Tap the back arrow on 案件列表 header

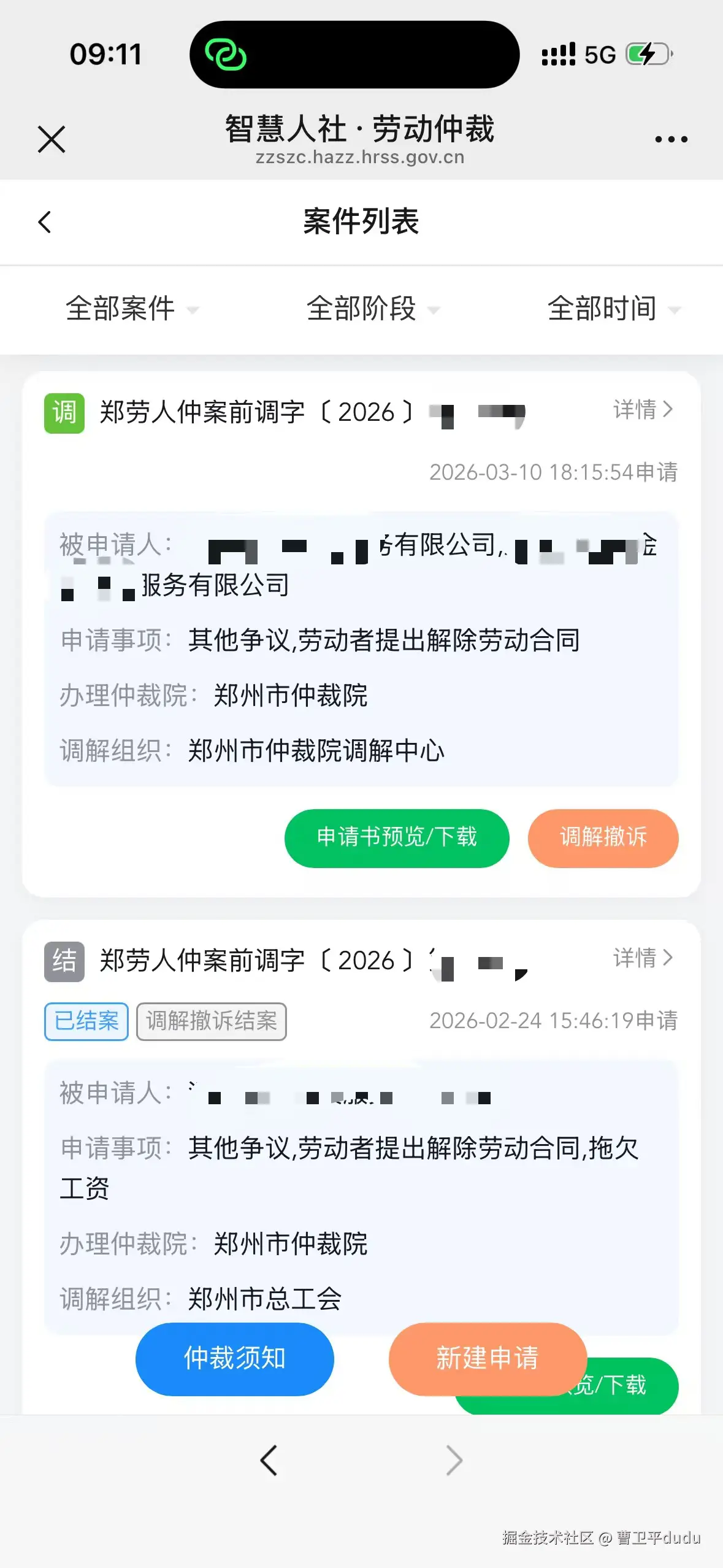[x=45, y=221]
